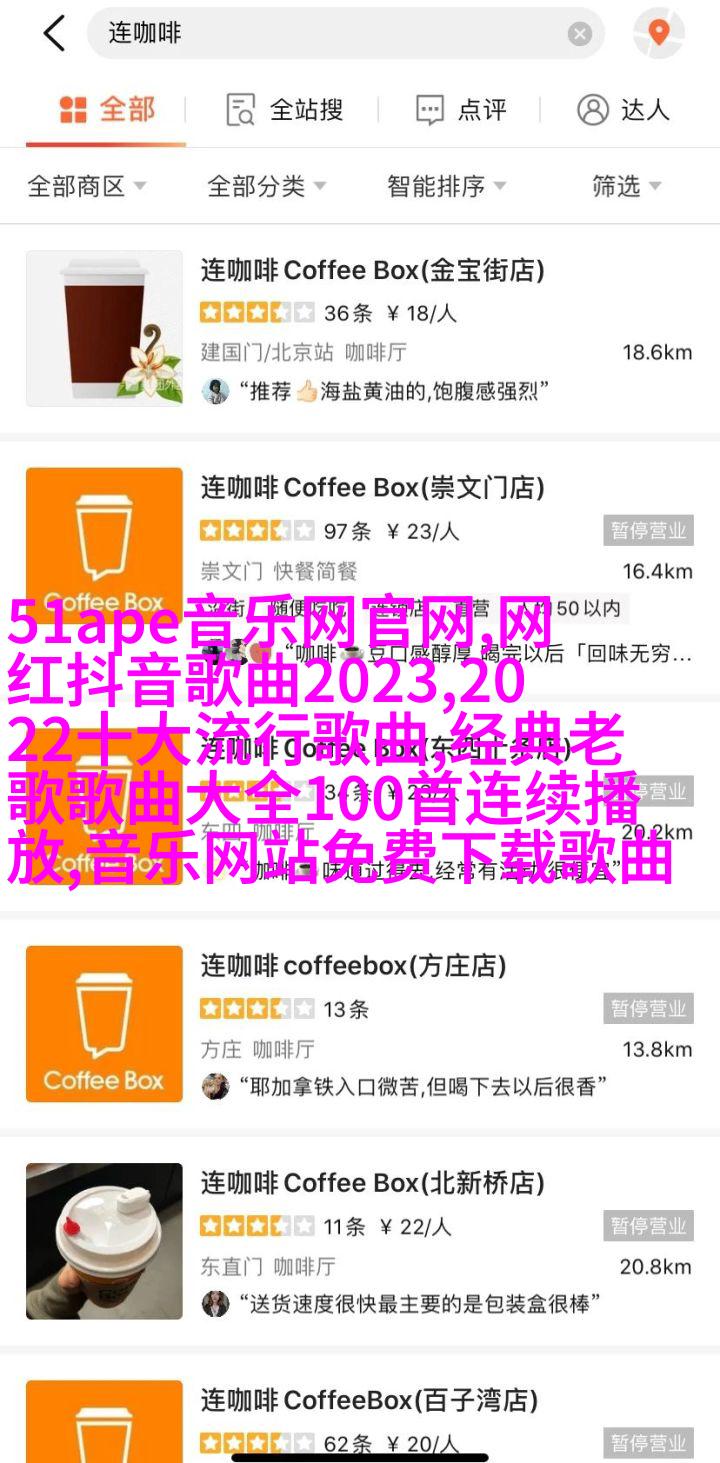Screen dimensions: 720x1463
Task: Open the map location pin
Action: pyautogui.click(x=658, y=33)
